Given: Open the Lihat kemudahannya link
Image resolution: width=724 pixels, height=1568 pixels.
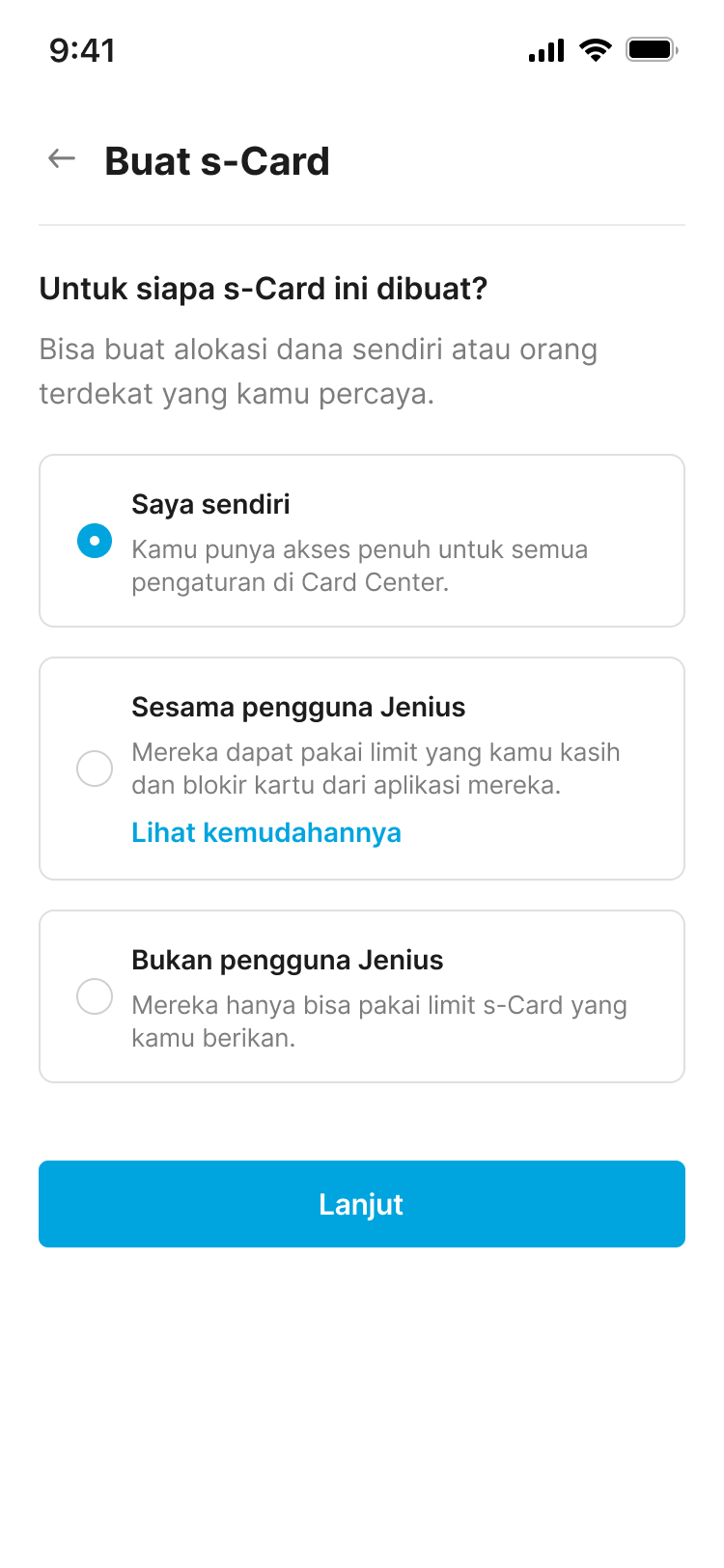Looking at the screenshot, I should 266,832.
